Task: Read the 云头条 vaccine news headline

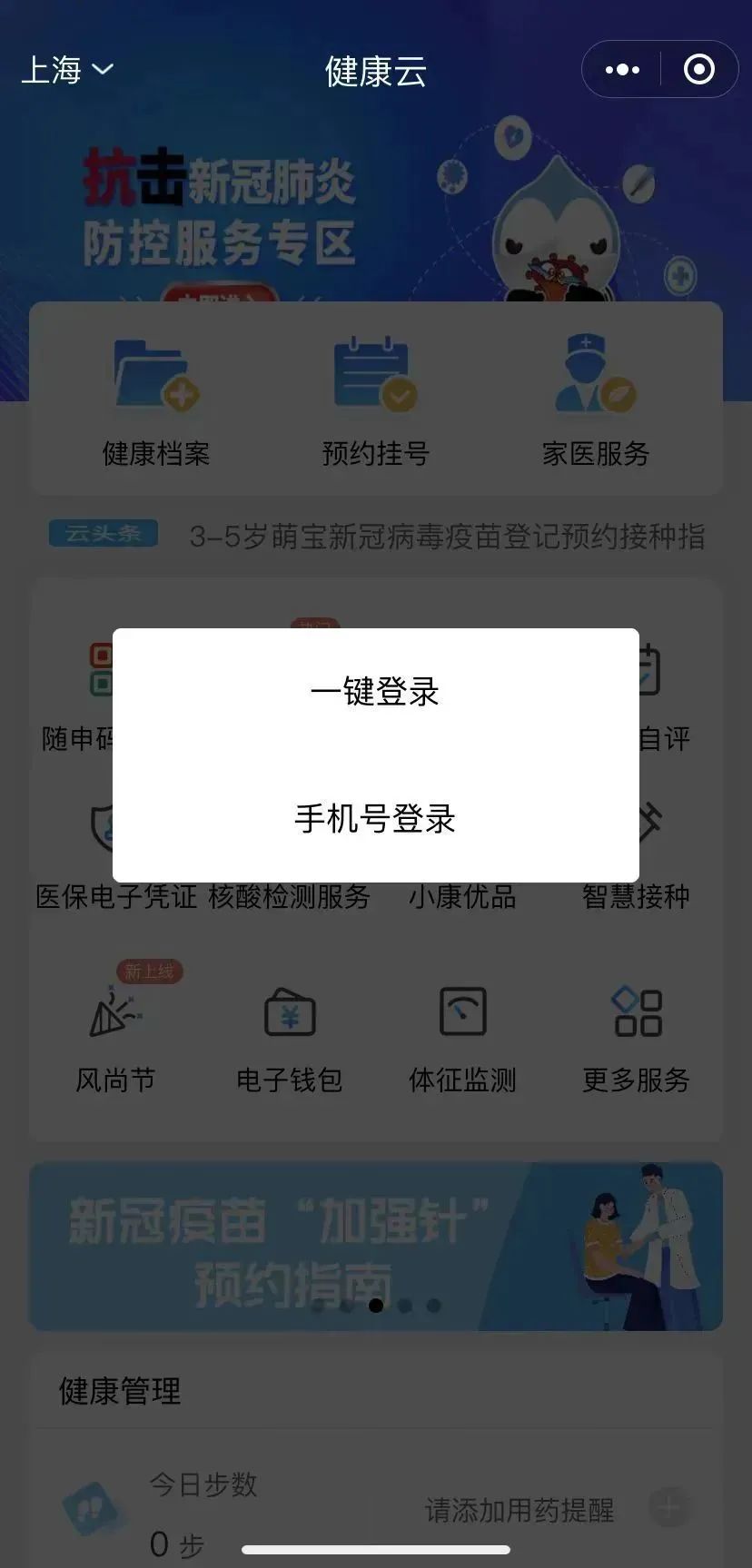Action: pyautogui.click(x=447, y=537)
